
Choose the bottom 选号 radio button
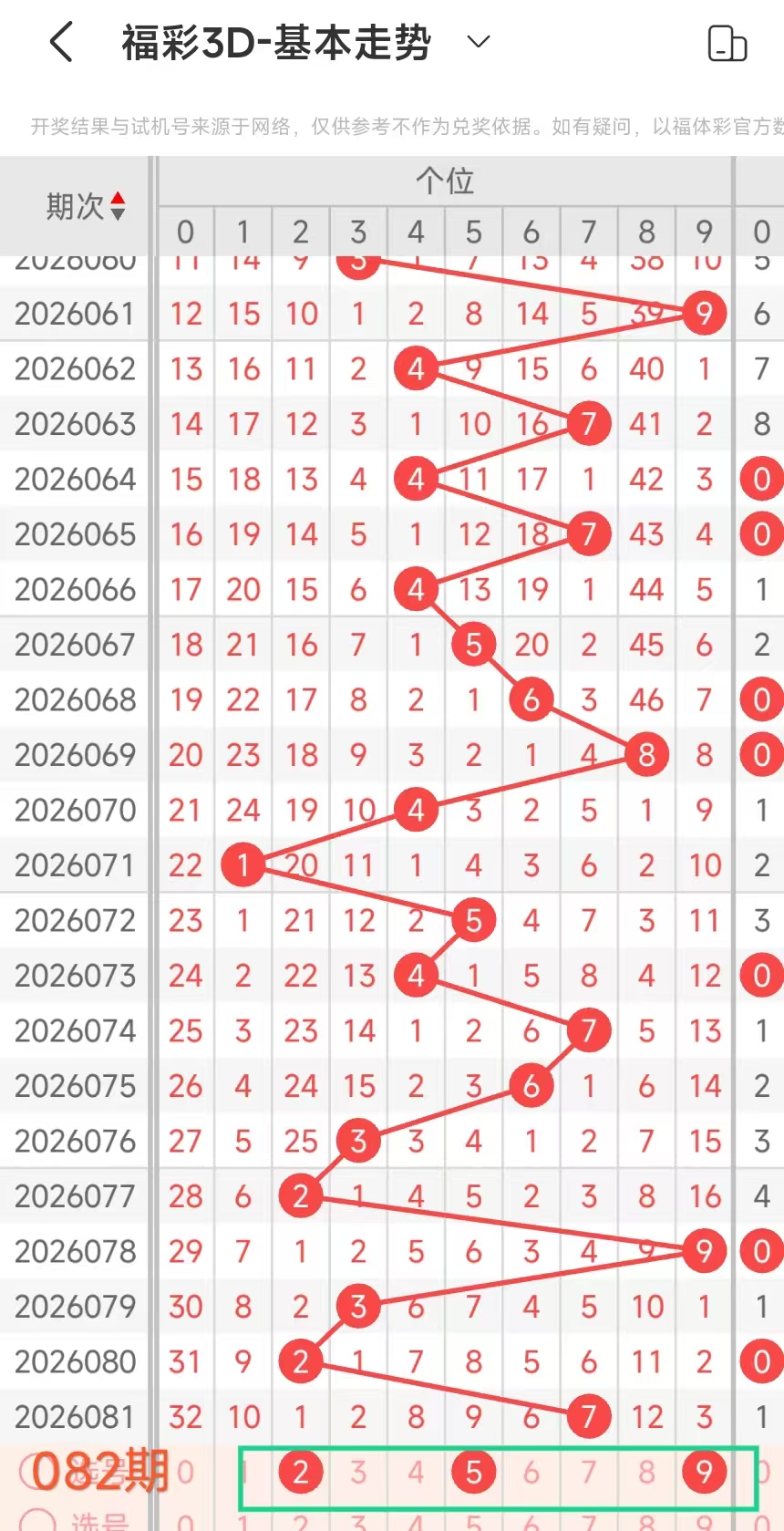(37, 1519)
